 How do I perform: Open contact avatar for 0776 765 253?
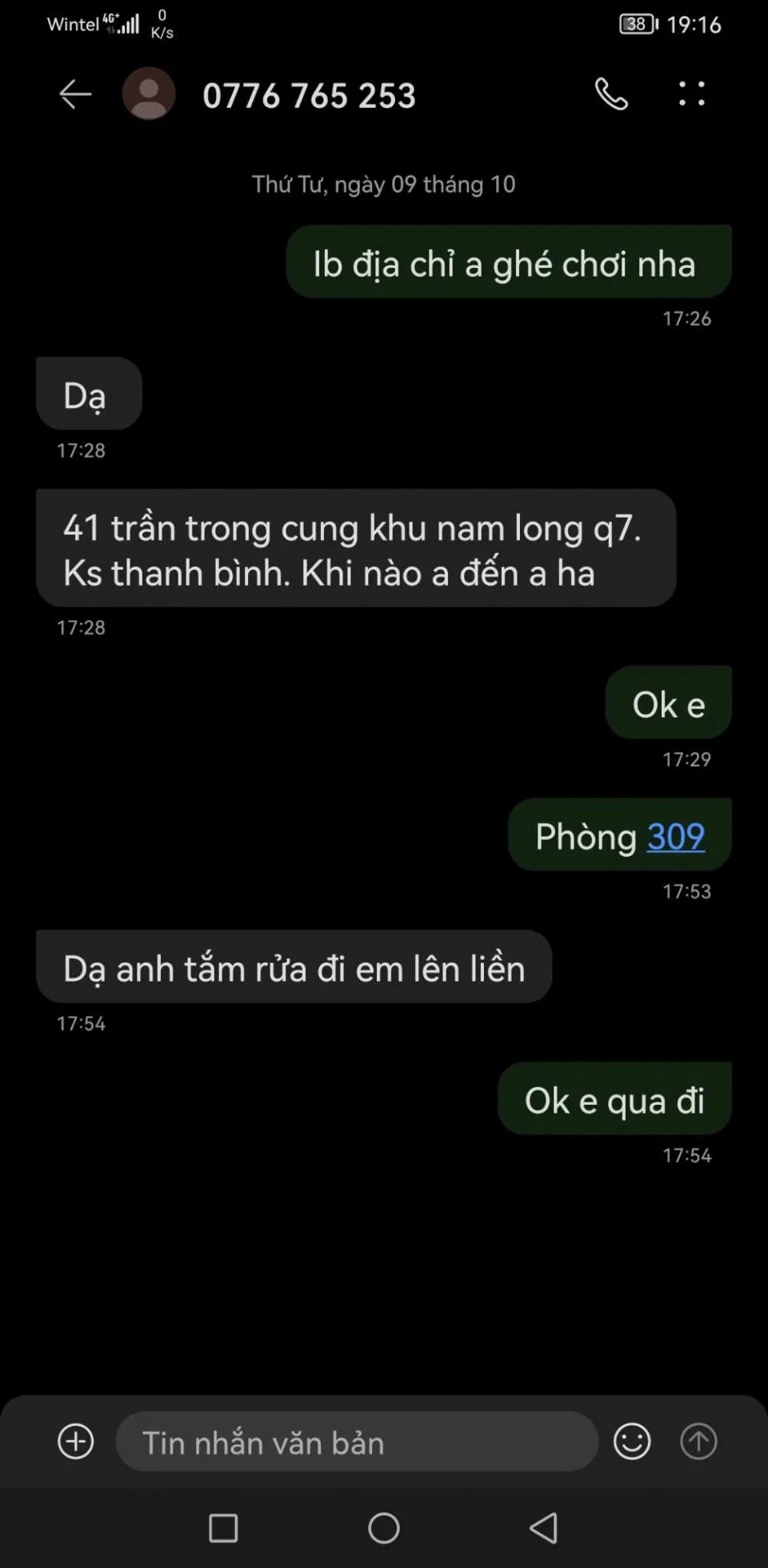[149, 94]
